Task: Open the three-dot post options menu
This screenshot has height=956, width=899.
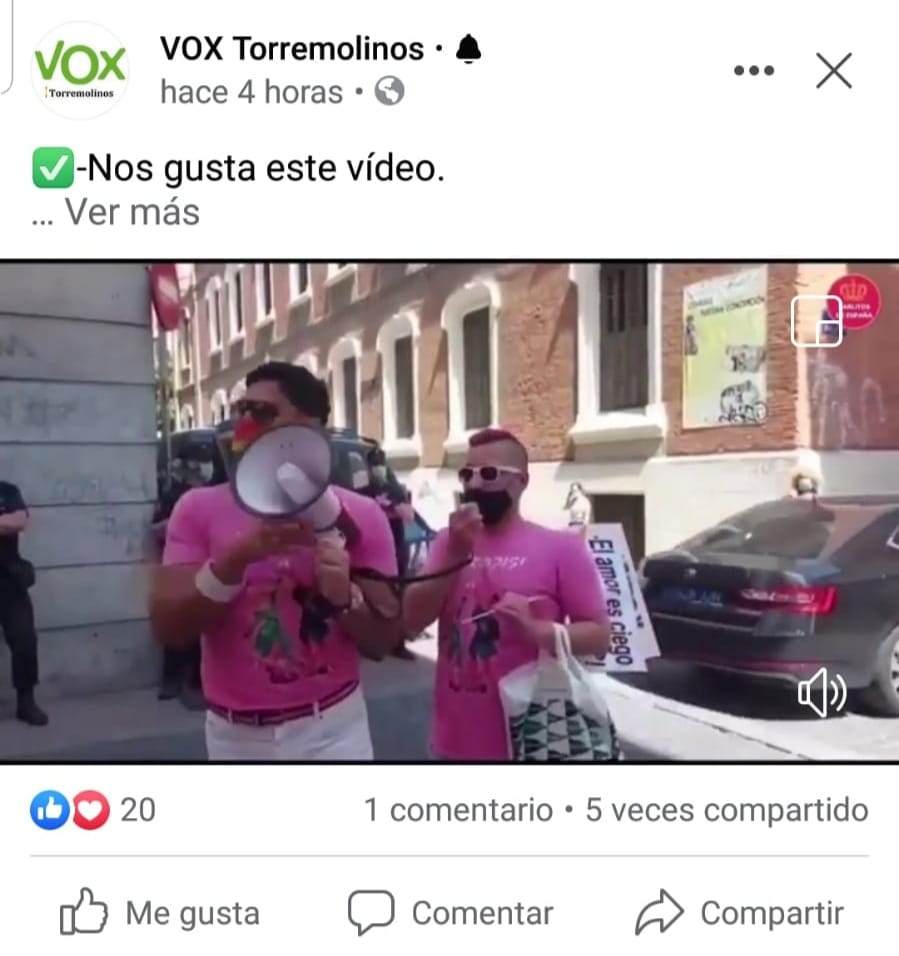Action: click(753, 71)
